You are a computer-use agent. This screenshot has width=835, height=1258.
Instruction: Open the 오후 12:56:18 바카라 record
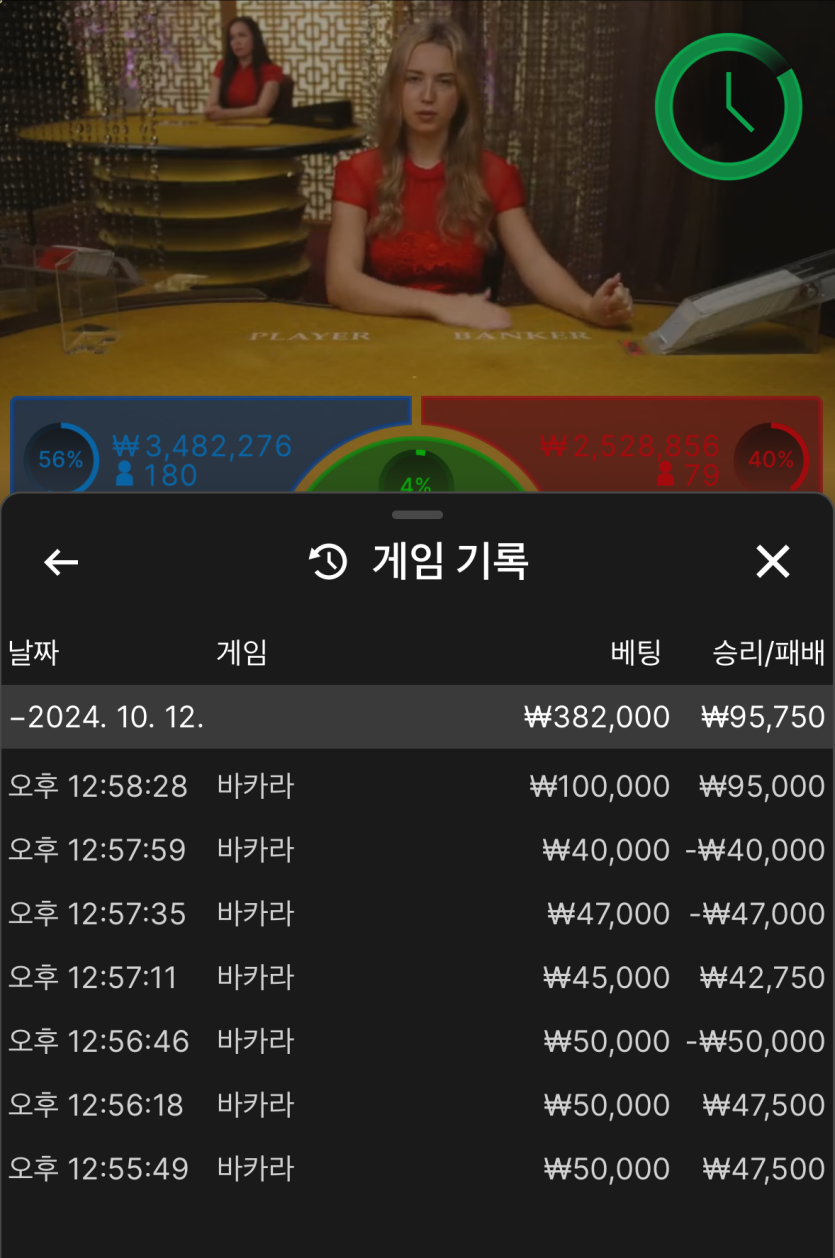(416, 1105)
